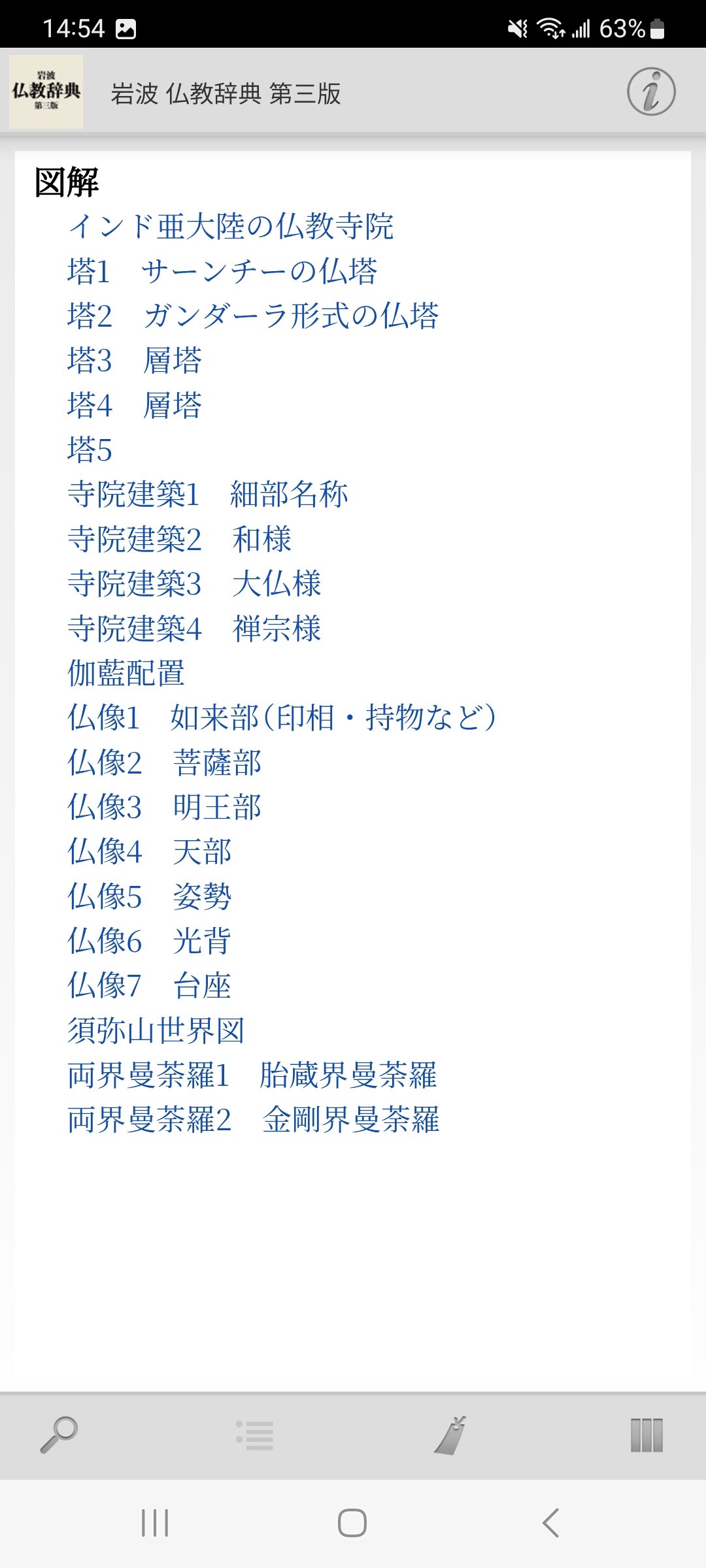Open 寺院建築4 禅宗様
Image resolution: width=706 pixels, height=1568 pixels.
pyautogui.click(x=194, y=629)
